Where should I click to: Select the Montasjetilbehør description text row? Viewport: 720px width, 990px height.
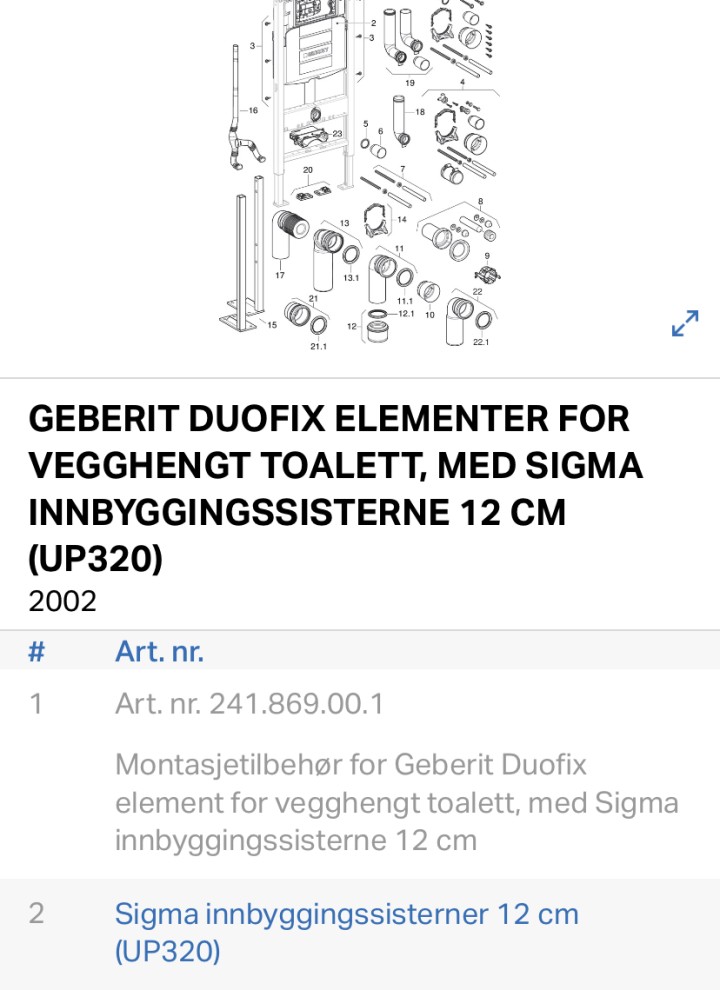click(x=395, y=797)
